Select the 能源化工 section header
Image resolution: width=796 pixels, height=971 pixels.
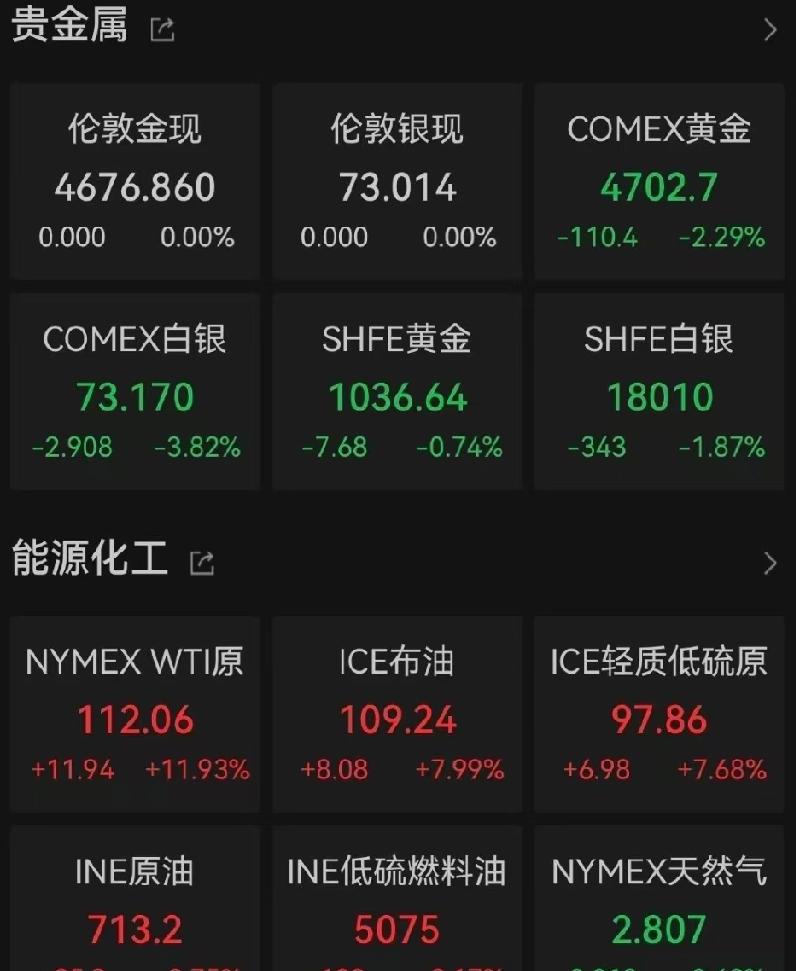(x=88, y=561)
